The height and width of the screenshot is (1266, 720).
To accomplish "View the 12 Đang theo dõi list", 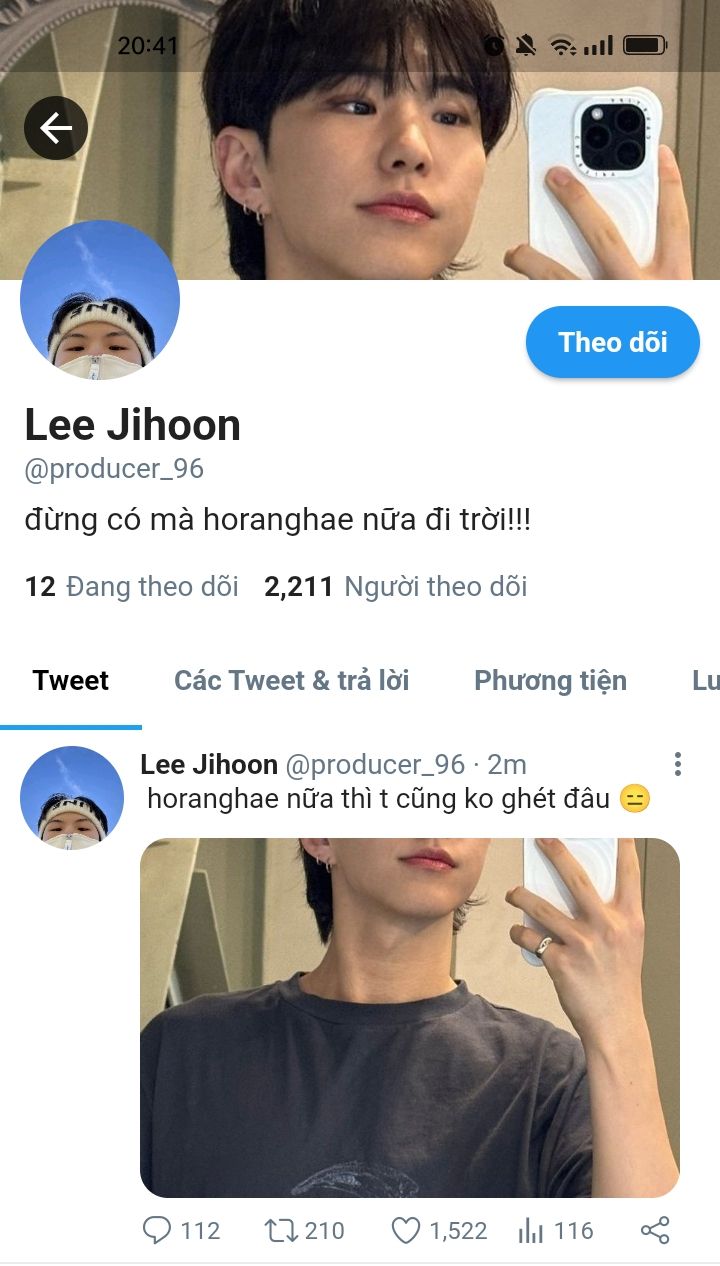I will (x=131, y=586).
